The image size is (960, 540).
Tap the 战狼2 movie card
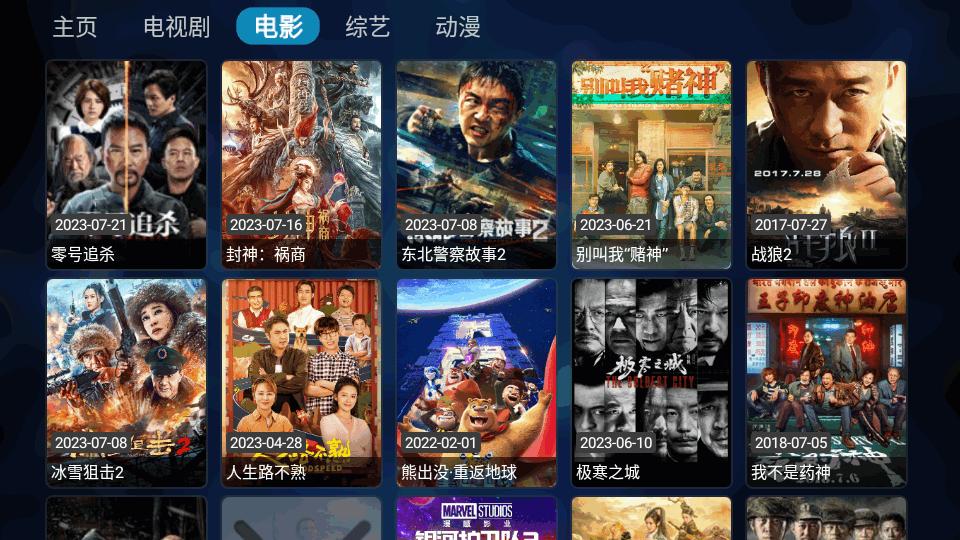[826, 165]
